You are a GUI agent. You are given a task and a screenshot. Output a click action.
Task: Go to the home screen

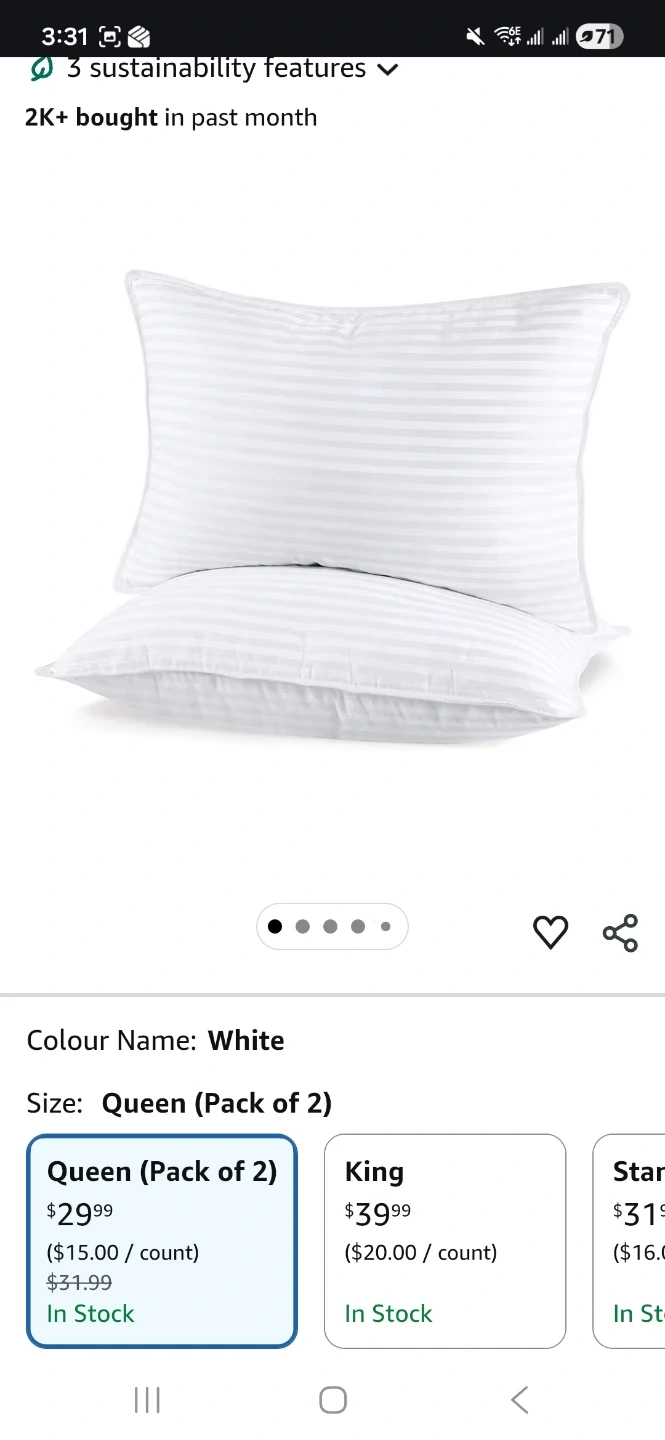333,1399
